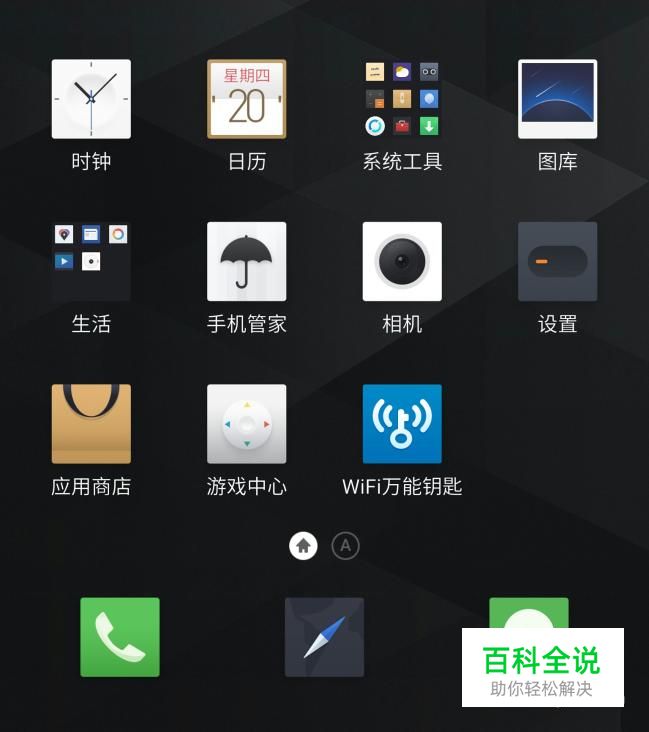This screenshot has width=649, height=732.
Task: Launch the 应用商店 app store
Action: coord(91,424)
